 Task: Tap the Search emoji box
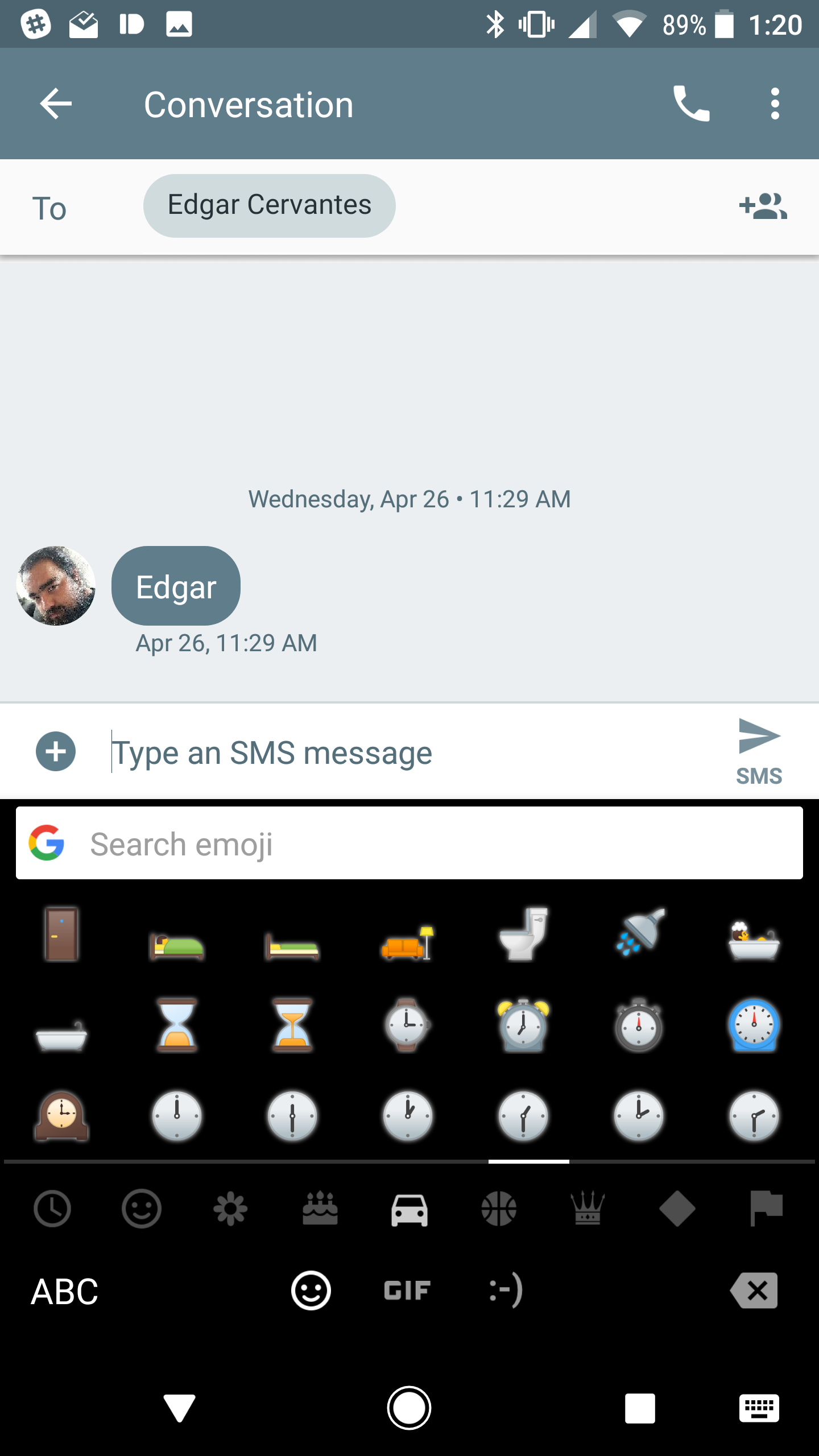click(409, 843)
